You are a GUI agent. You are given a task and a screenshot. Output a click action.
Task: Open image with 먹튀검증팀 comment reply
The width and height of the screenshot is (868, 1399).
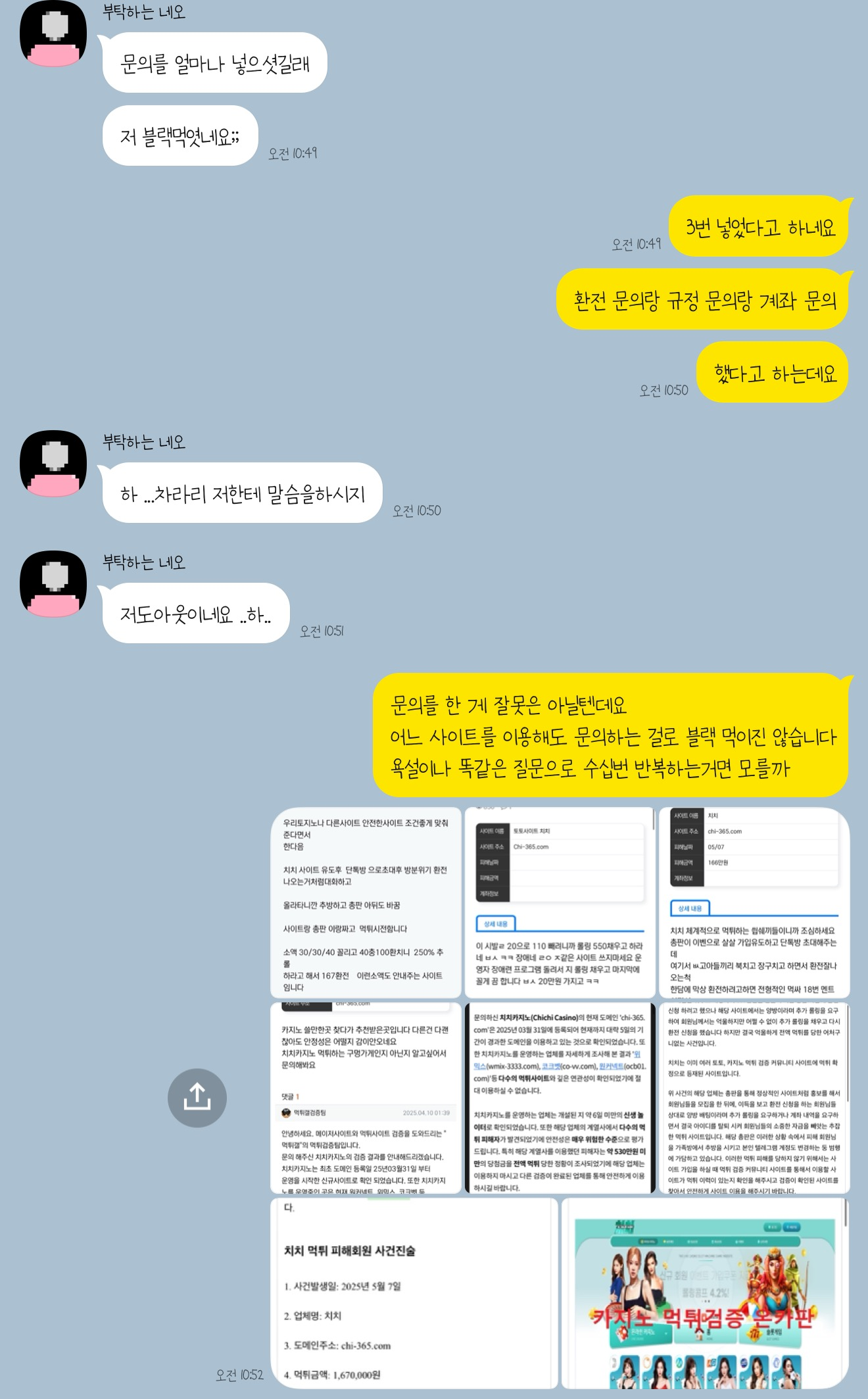tap(366, 1098)
